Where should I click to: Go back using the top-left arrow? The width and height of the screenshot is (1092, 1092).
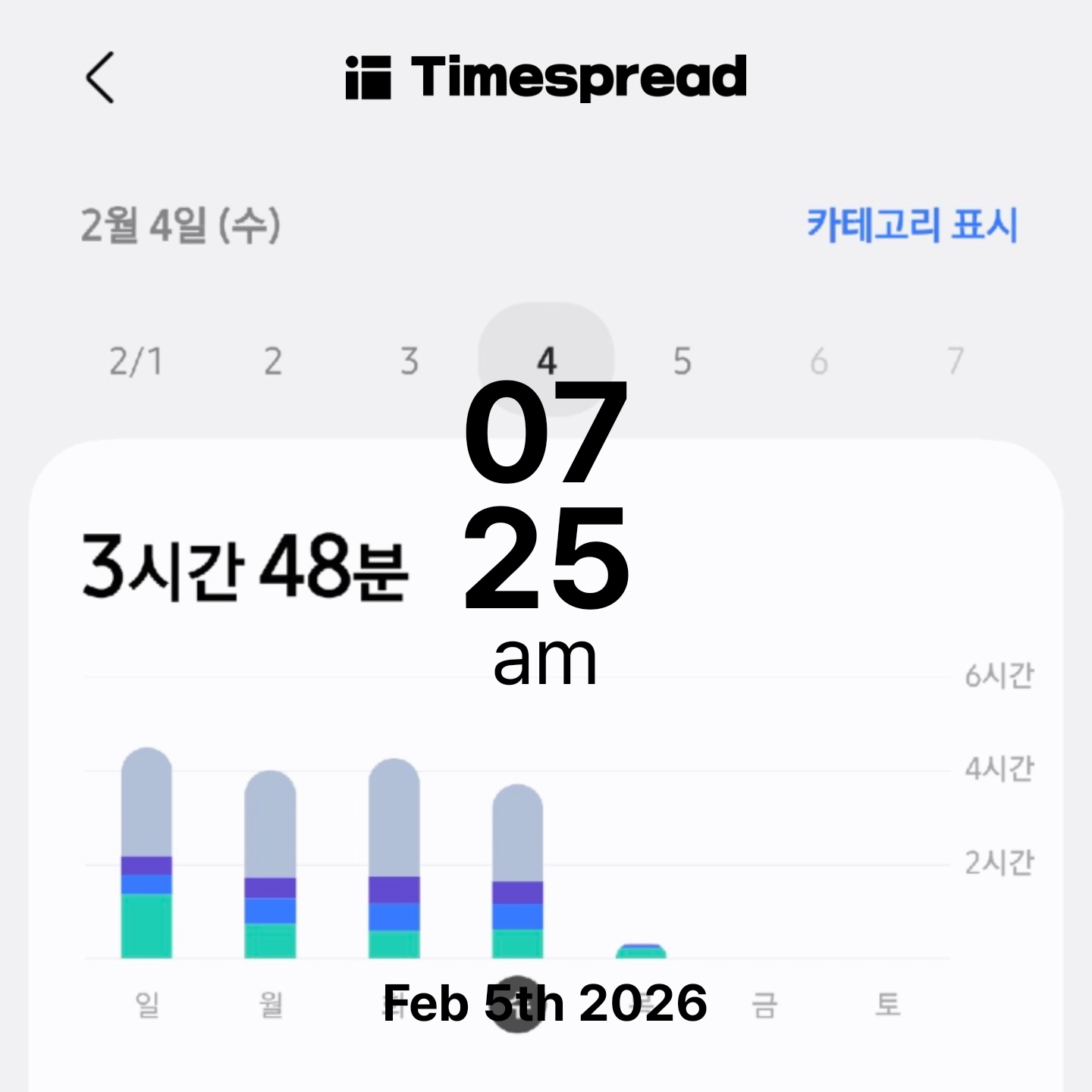pos(100,77)
